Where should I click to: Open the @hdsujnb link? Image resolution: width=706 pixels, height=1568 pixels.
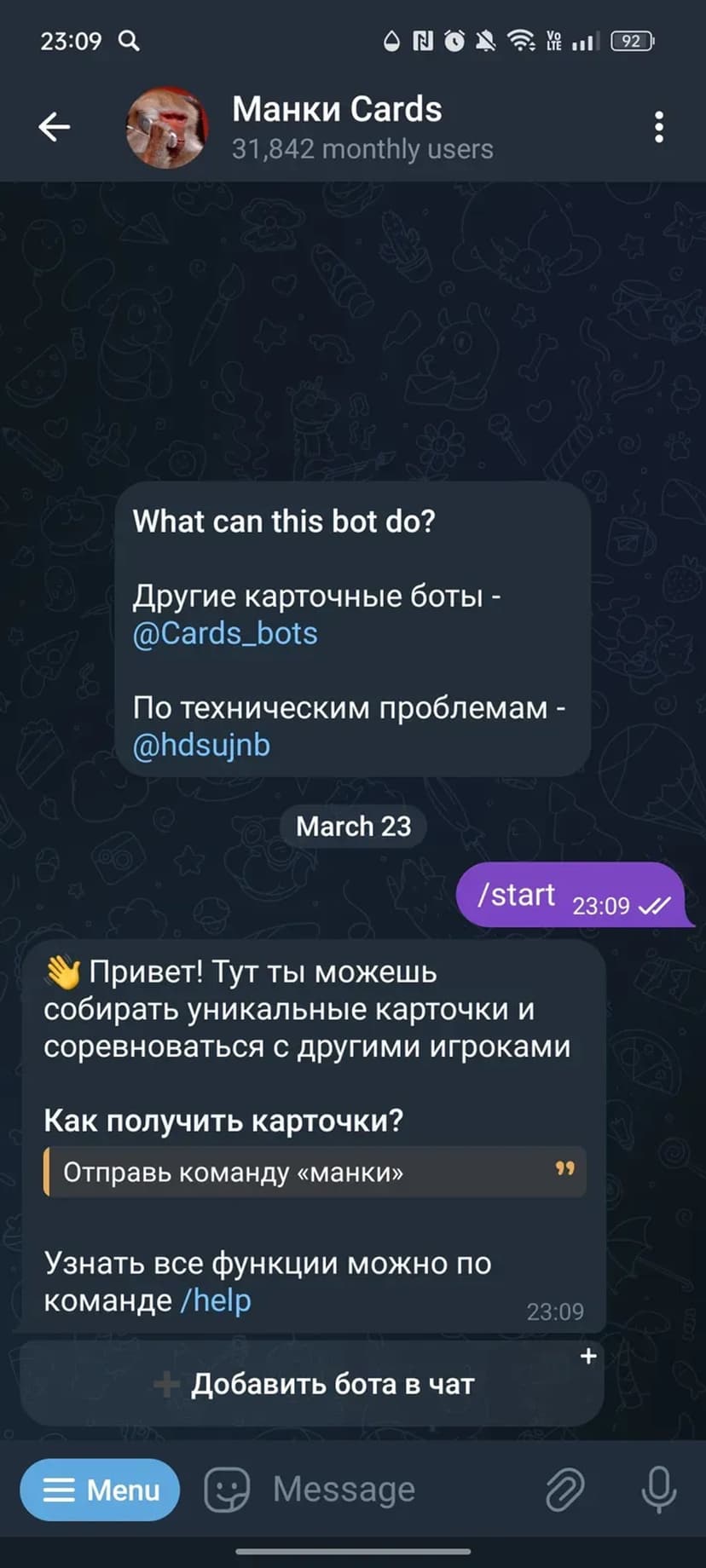(201, 745)
